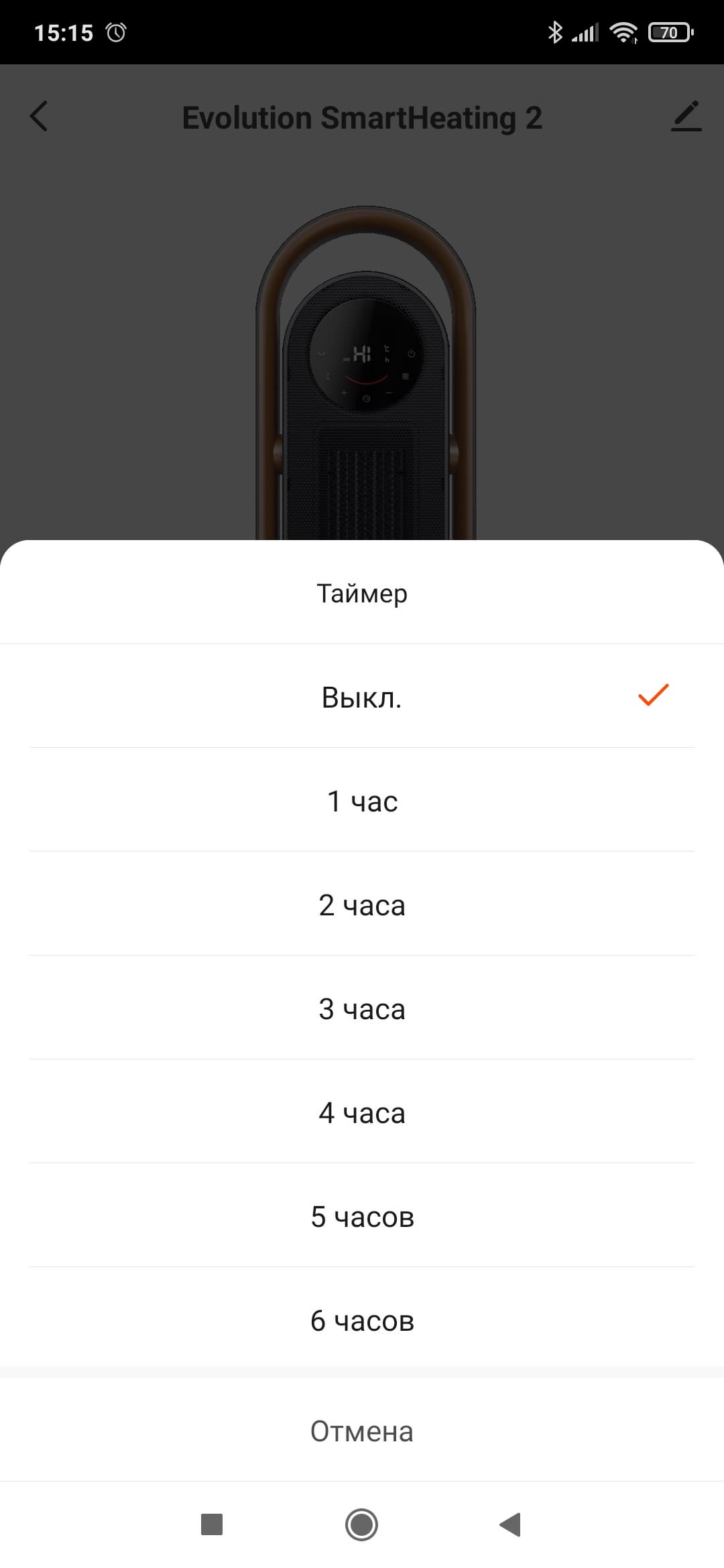Tap the system home button
Image resolution: width=724 pixels, height=1568 pixels.
362,1524
